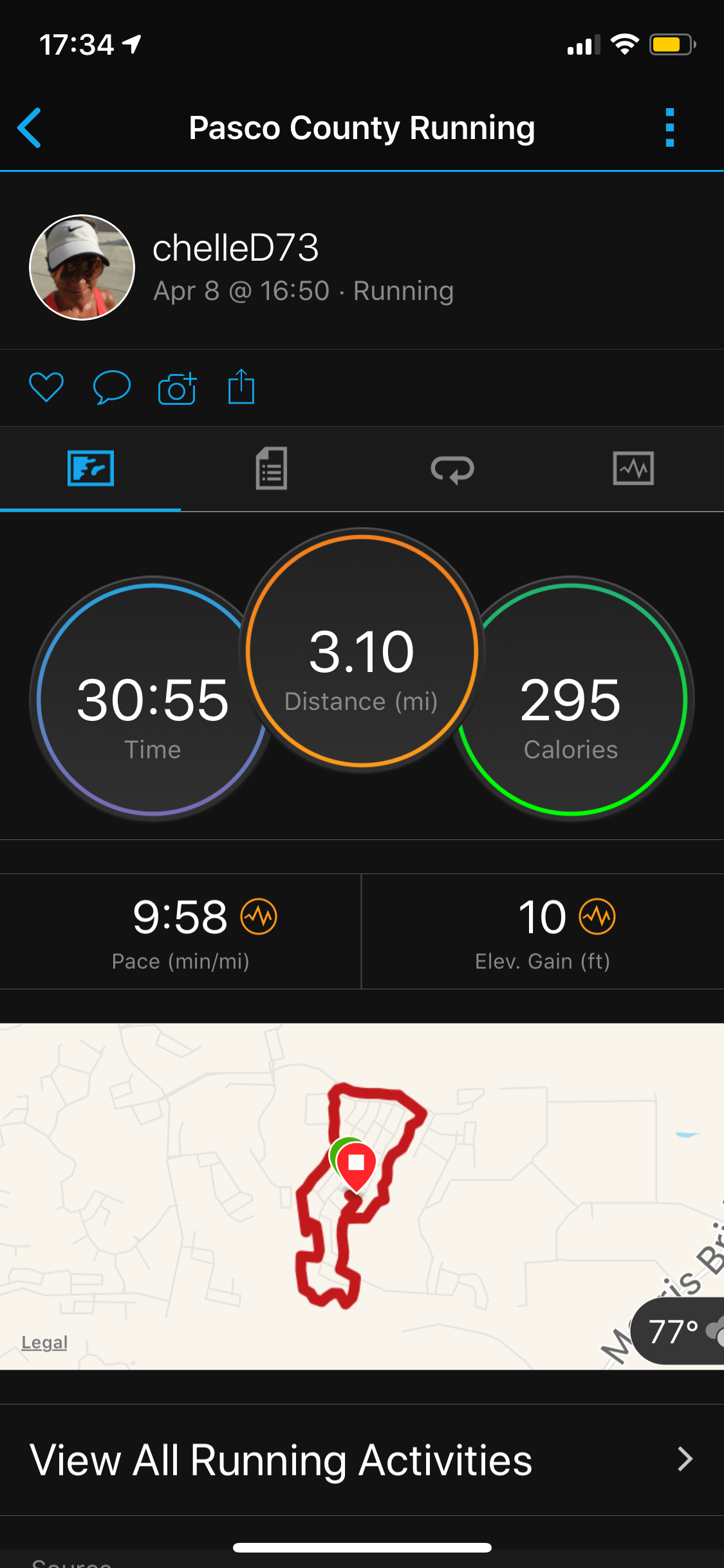Open View All Running Activities
724x1568 pixels.
coord(362,1460)
